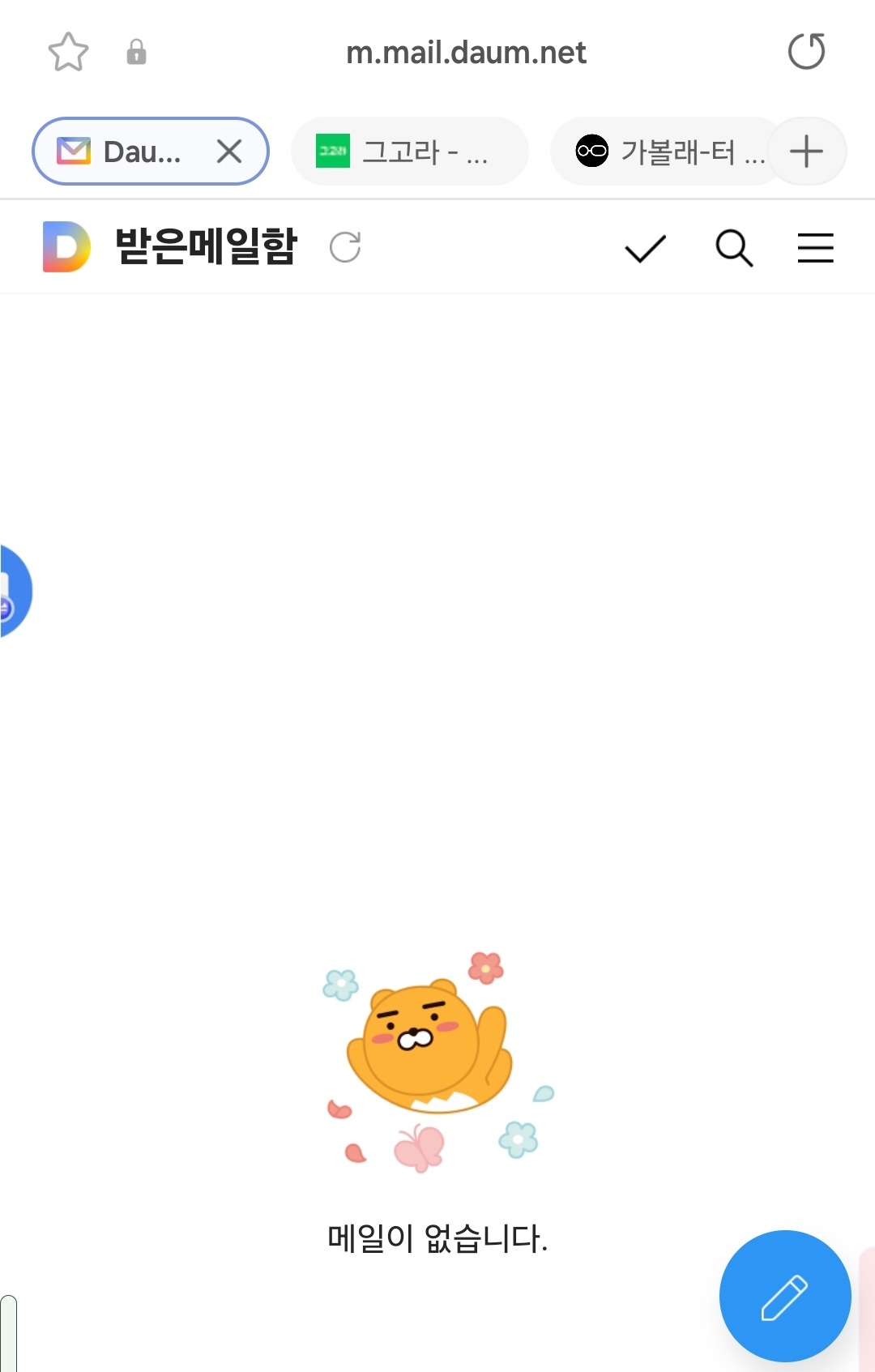The height and width of the screenshot is (1372, 875).
Task: Open a new browser tab
Action: coord(806,152)
